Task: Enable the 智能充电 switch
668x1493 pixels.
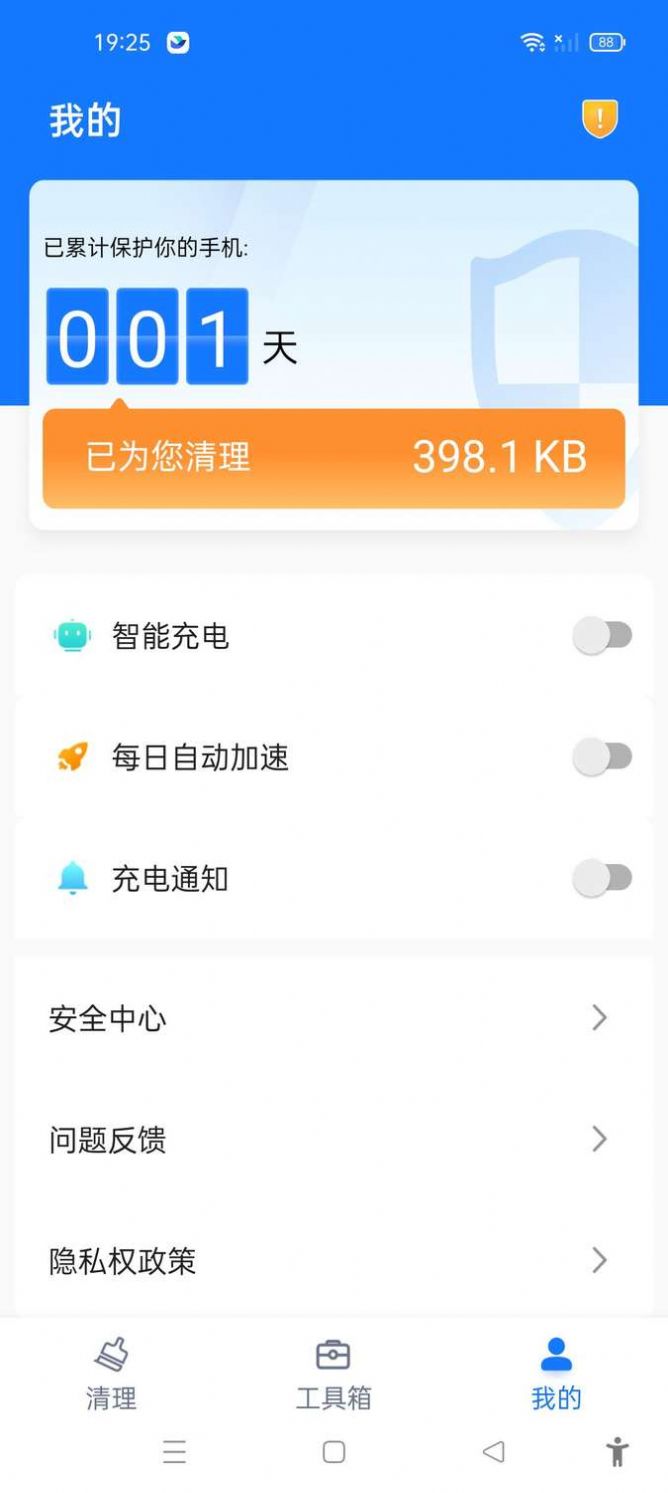Action: (602, 636)
